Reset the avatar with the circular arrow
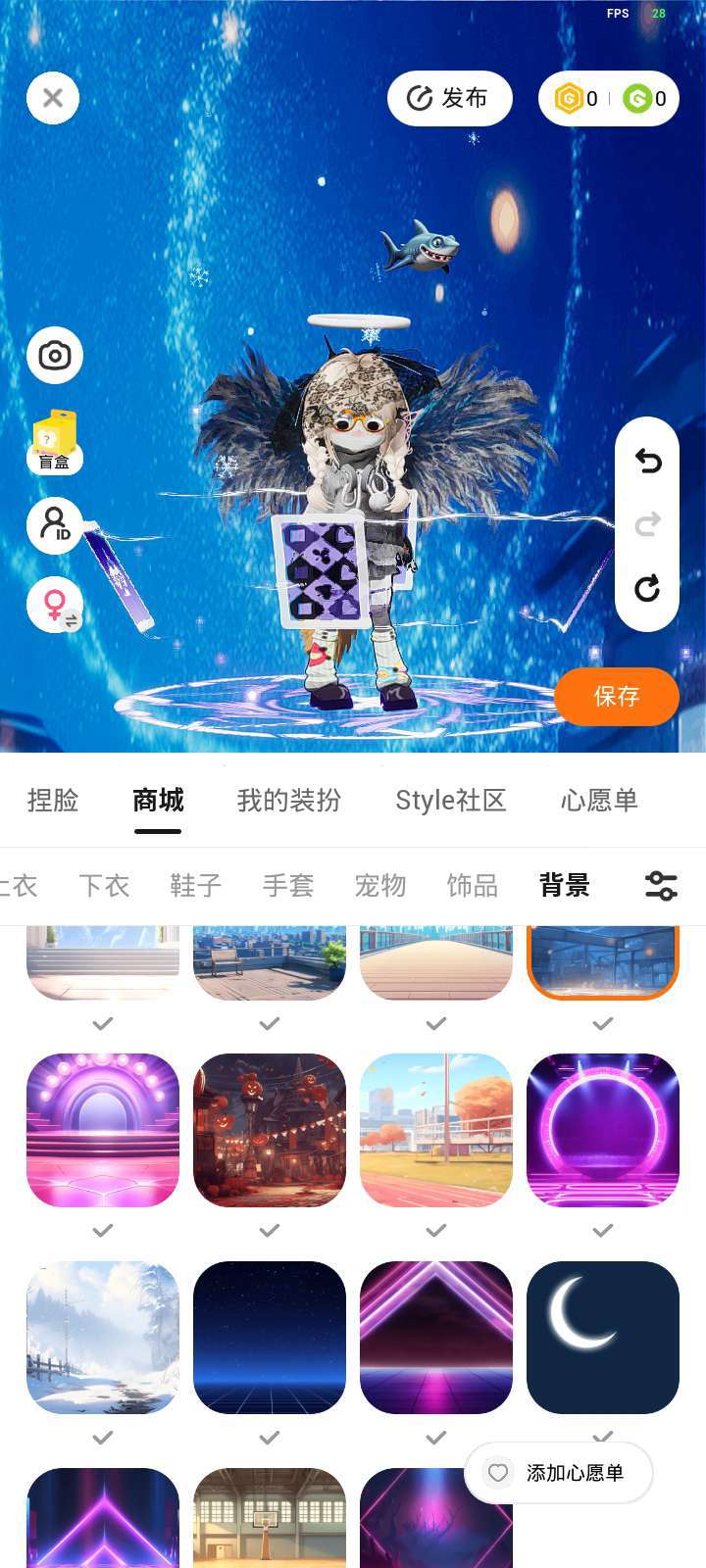 tap(647, 588)
